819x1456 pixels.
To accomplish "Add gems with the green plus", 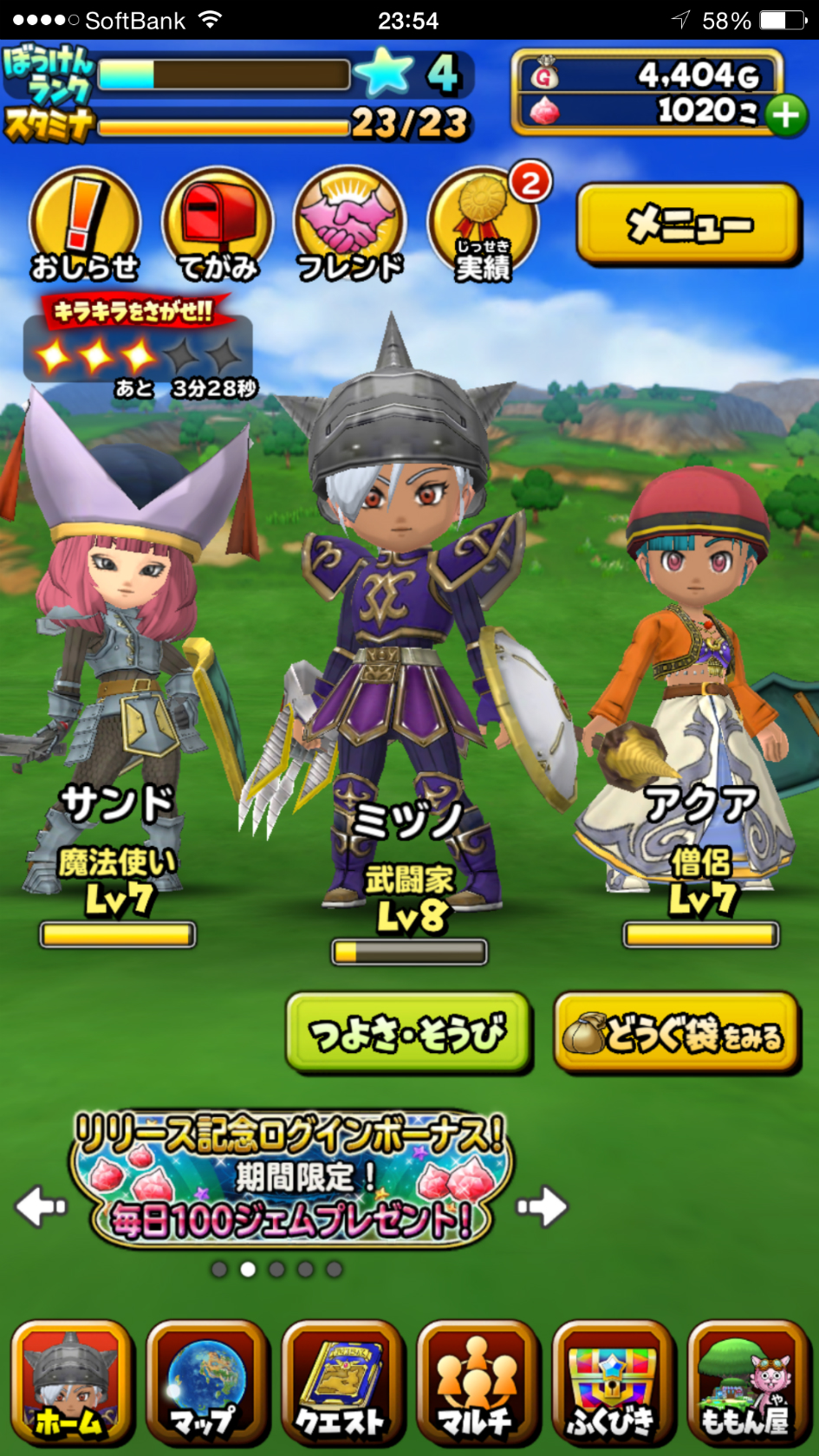I will pos(786,115).
